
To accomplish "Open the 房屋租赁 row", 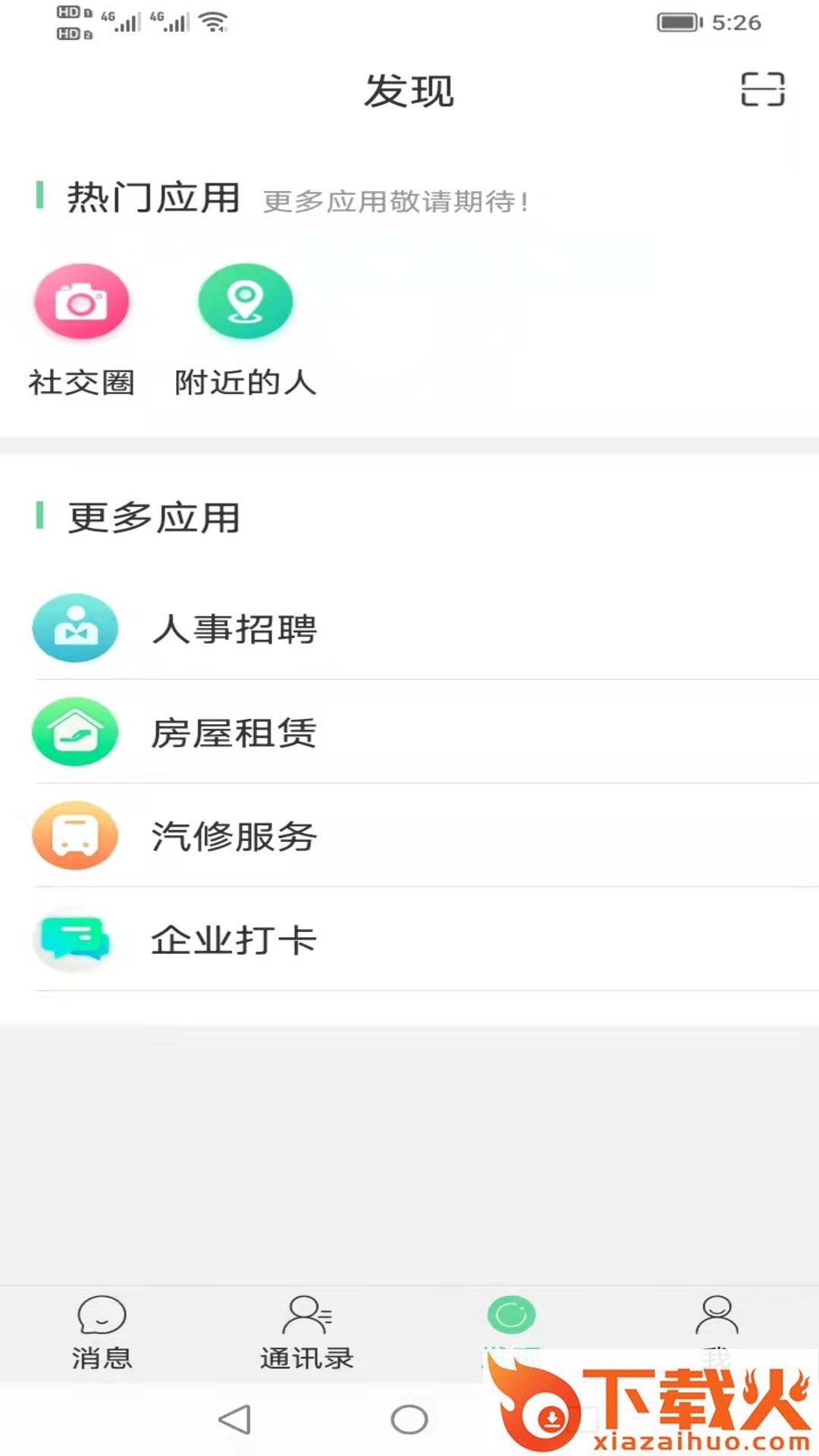I will coord(235,733).
